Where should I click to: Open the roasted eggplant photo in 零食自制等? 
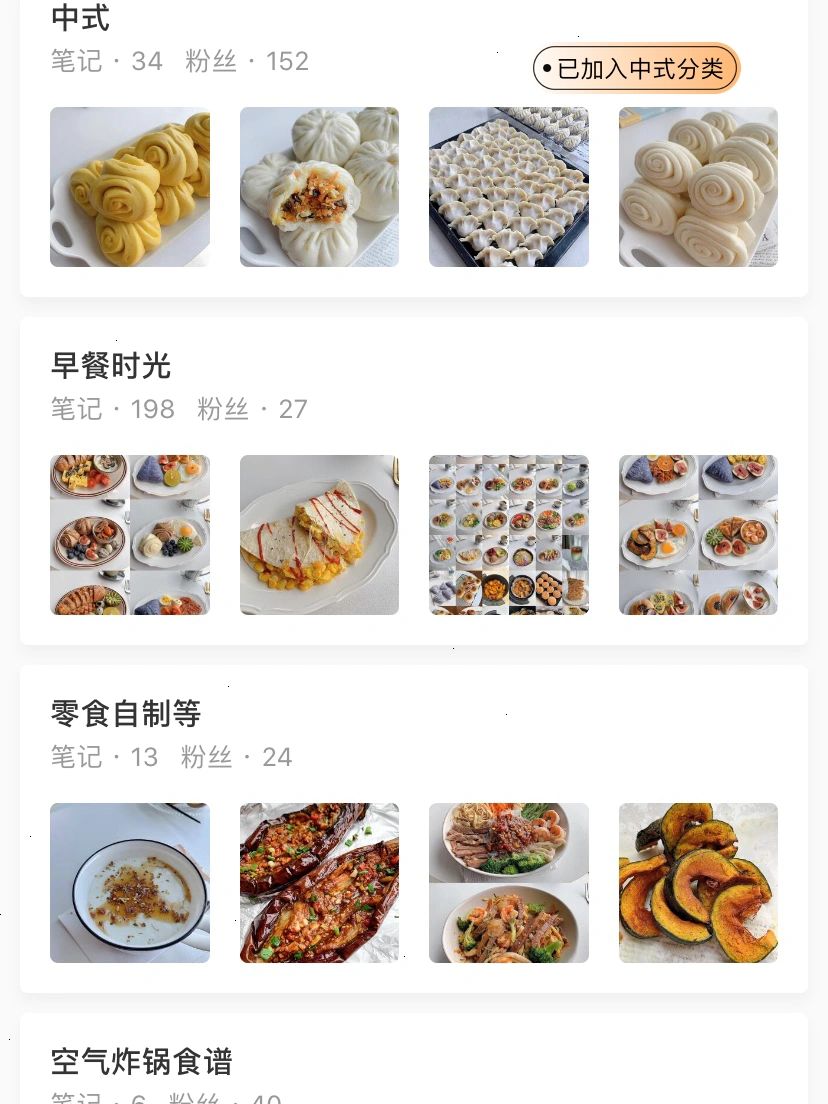coord(319,883)
